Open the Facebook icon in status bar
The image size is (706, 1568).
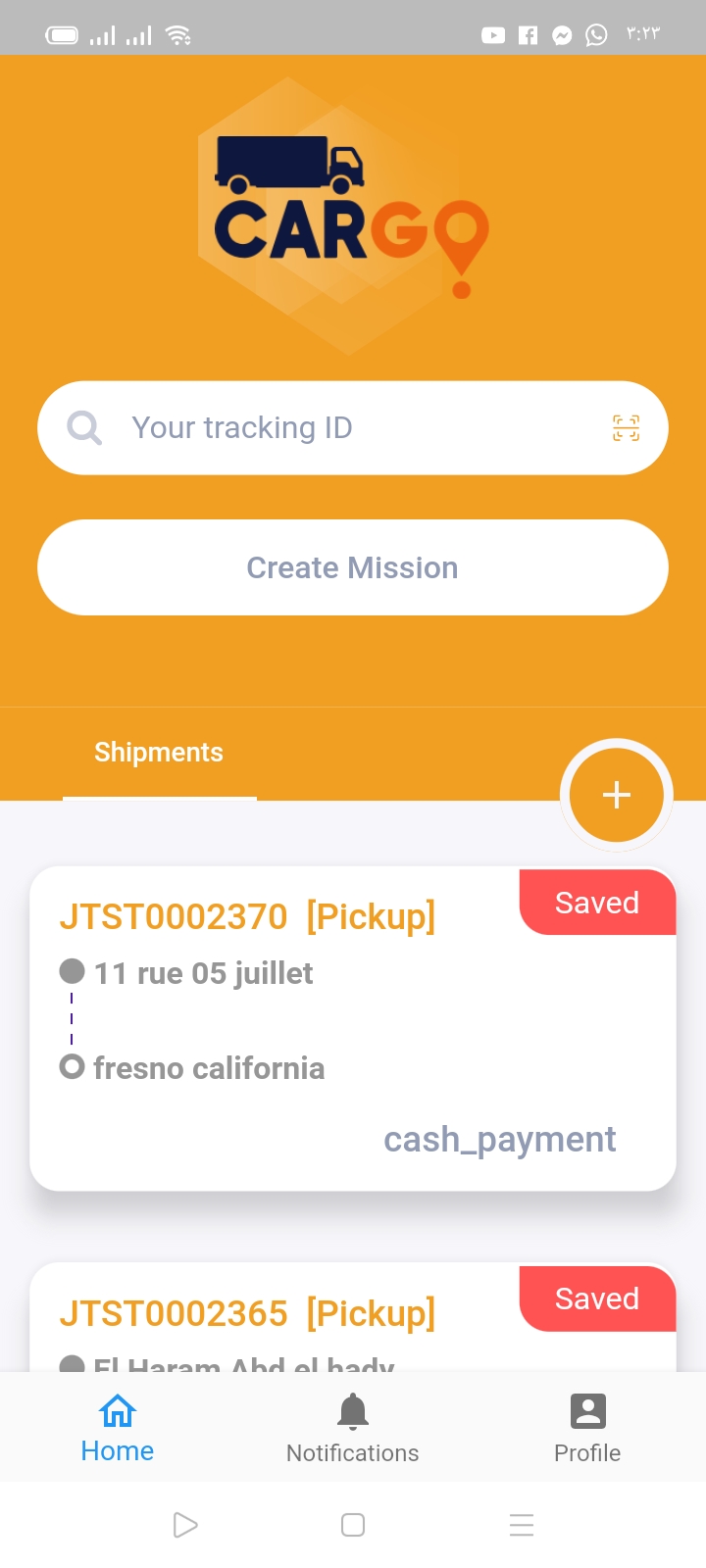[x=528, y=35]
